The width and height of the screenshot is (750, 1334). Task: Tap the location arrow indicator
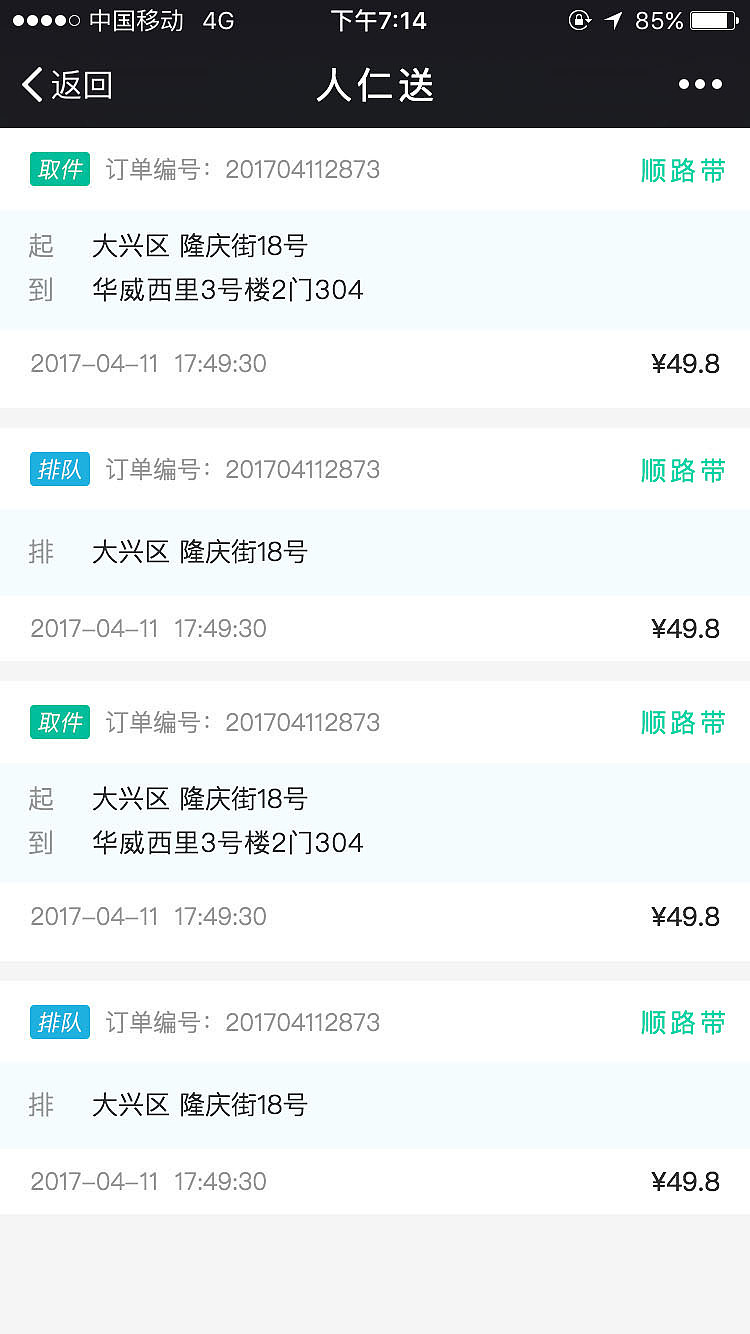pyautogui.click(x=612, y=20)
